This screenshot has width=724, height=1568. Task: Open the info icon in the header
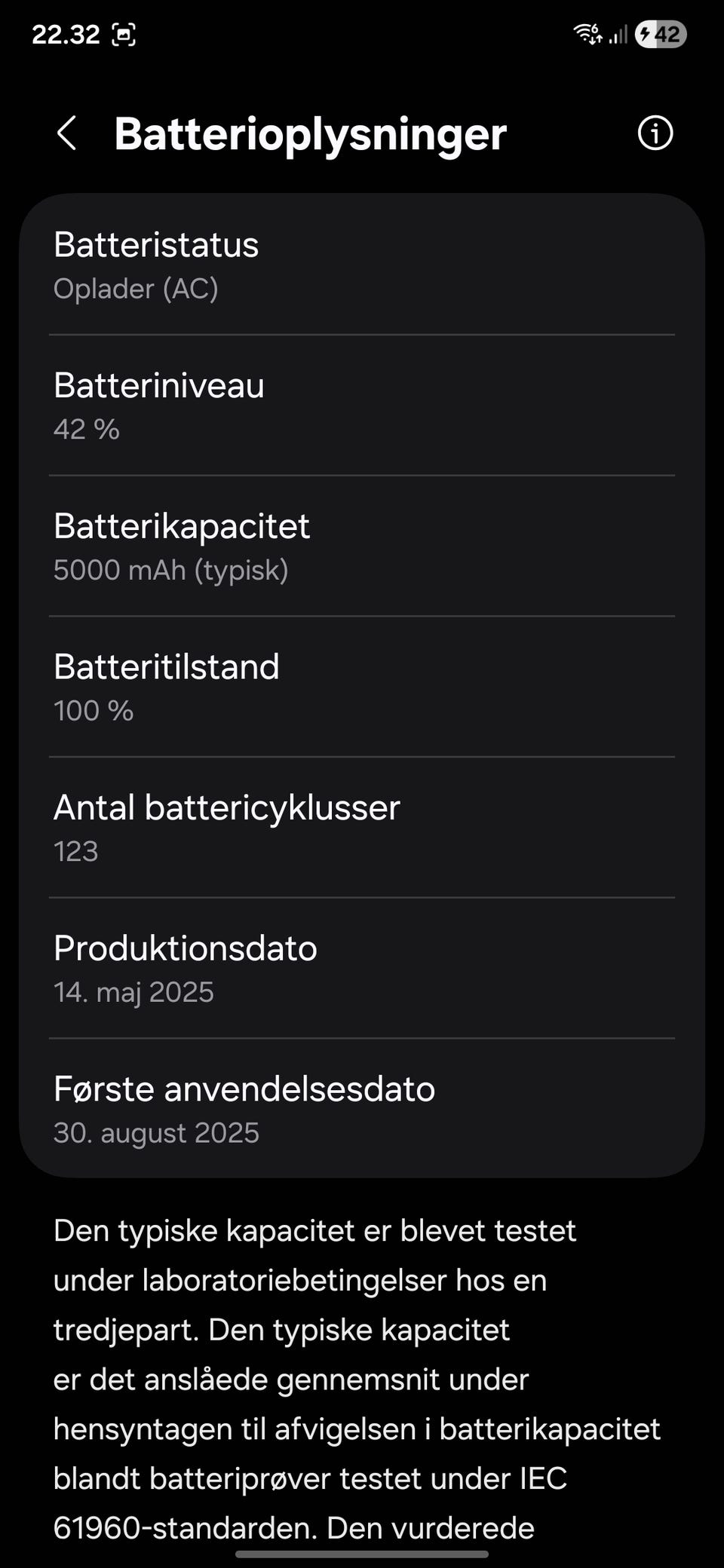(x=655, y=133)
